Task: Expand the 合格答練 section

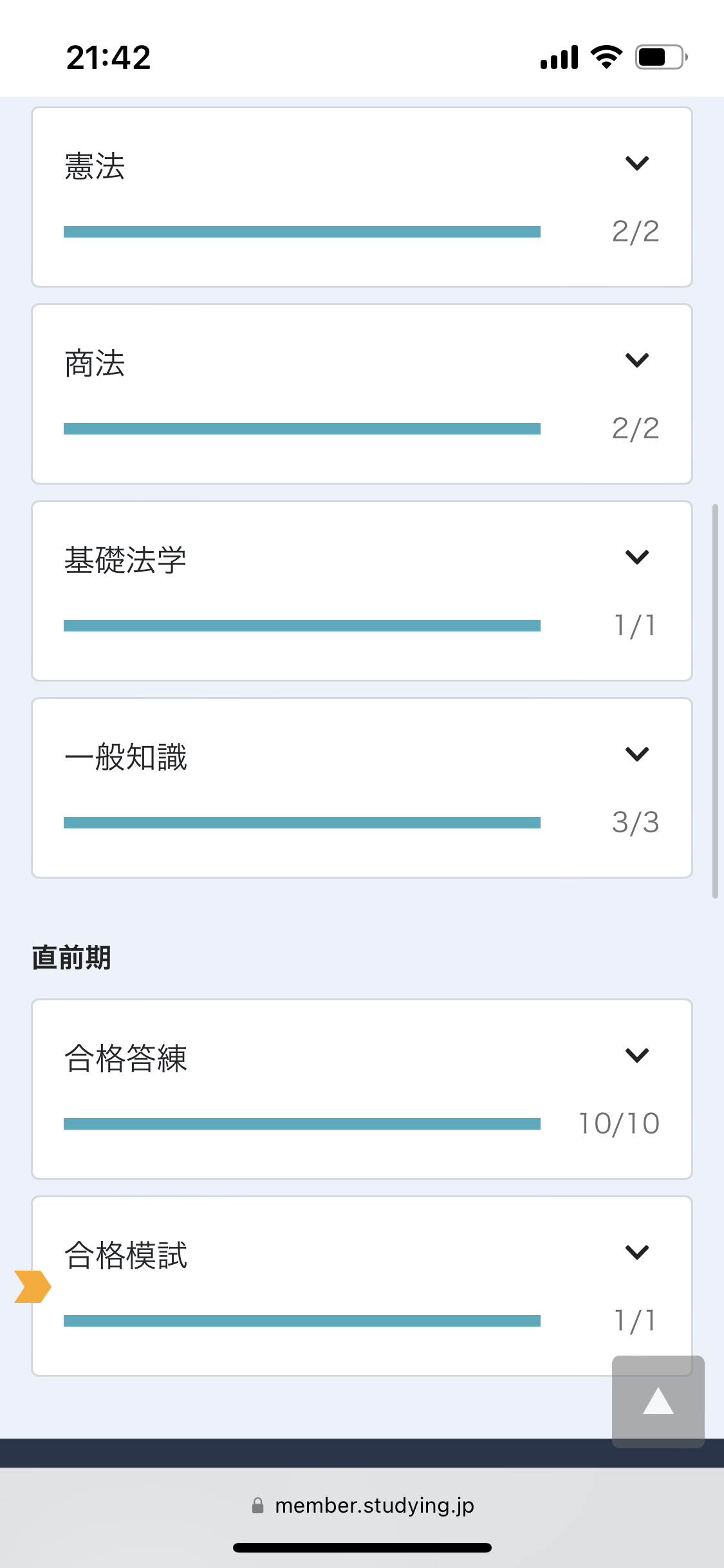Action: click(x=636, y=1056)
